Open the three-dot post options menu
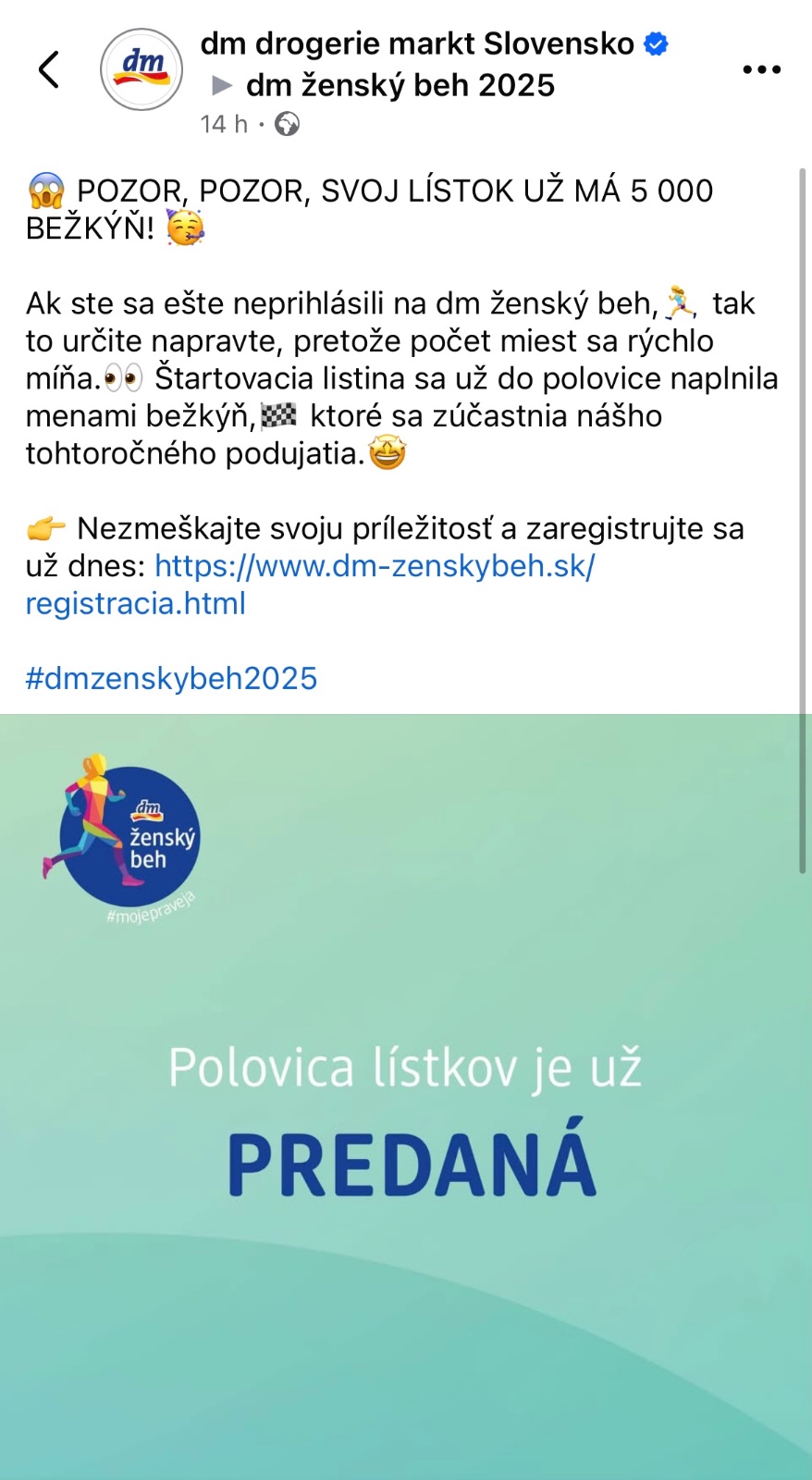The height and width of the screenshot is (1480, 812). tap(761, 69)
